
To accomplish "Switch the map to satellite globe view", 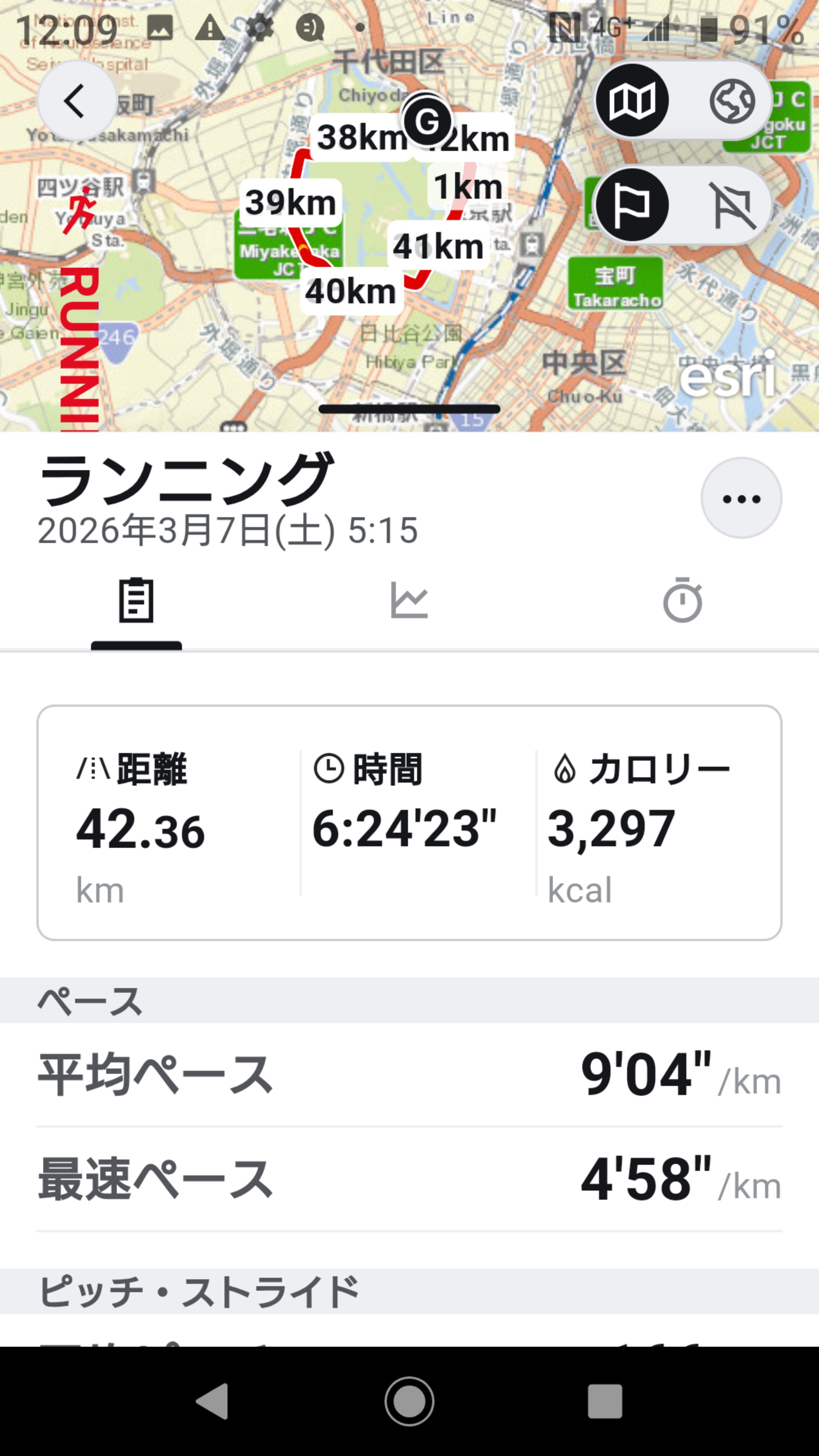I will tap(732, 101).
